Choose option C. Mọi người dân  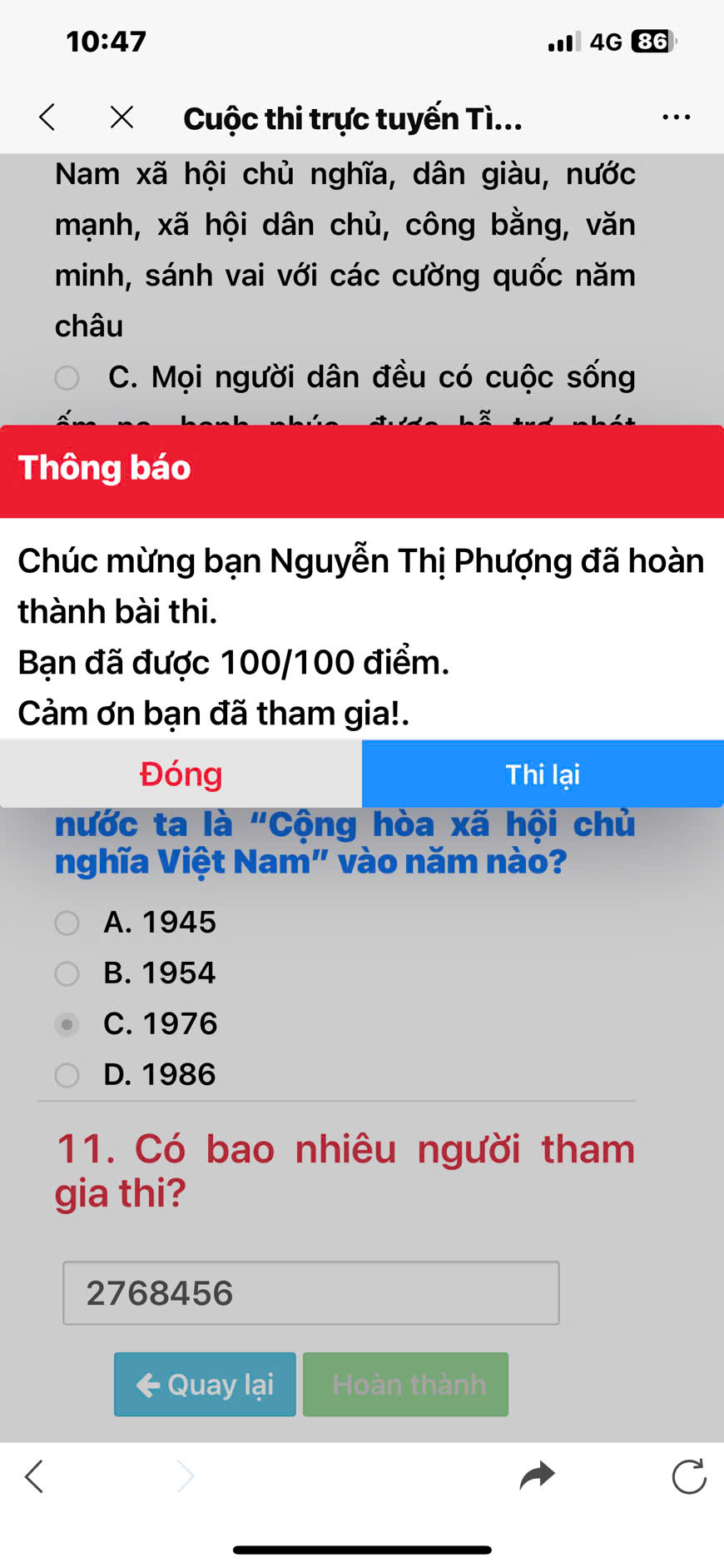click(67, 378)
